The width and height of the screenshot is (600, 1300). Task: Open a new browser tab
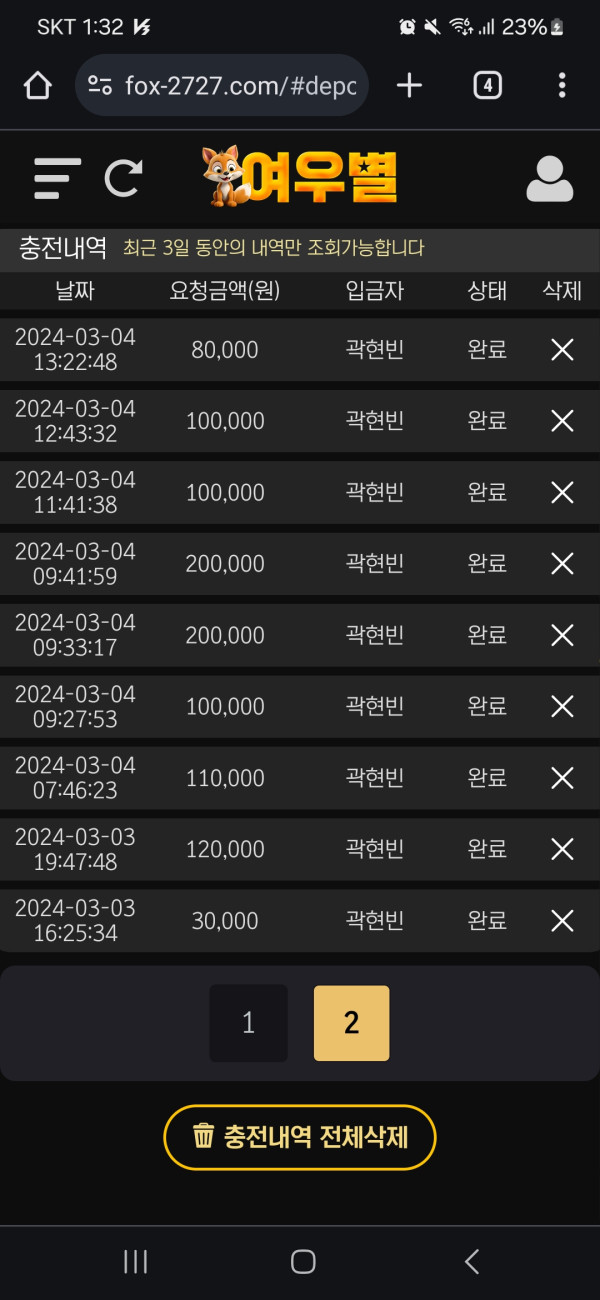click(x=409, y=86)
